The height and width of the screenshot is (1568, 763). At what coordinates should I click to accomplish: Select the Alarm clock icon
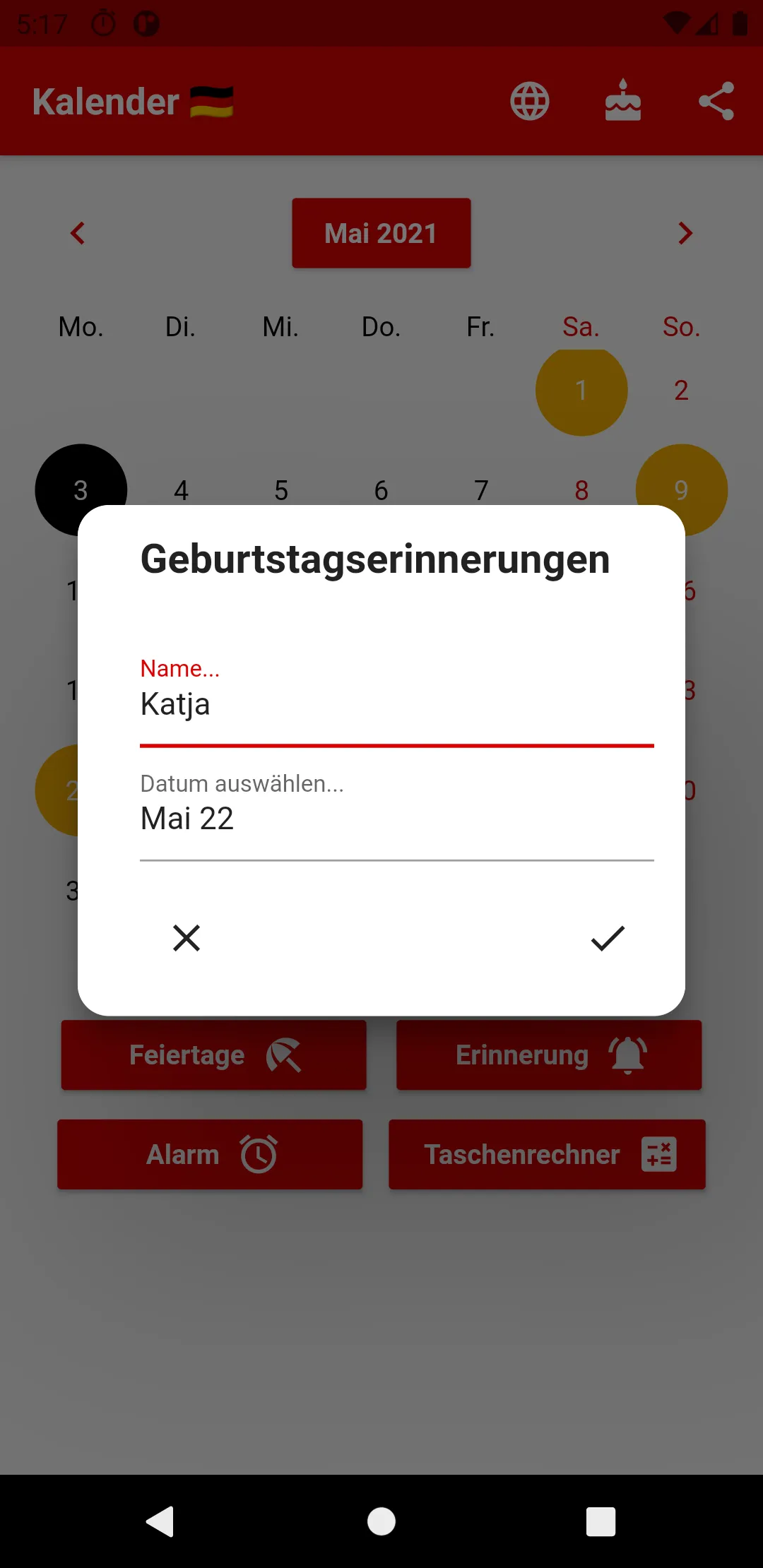(209, 1154)
